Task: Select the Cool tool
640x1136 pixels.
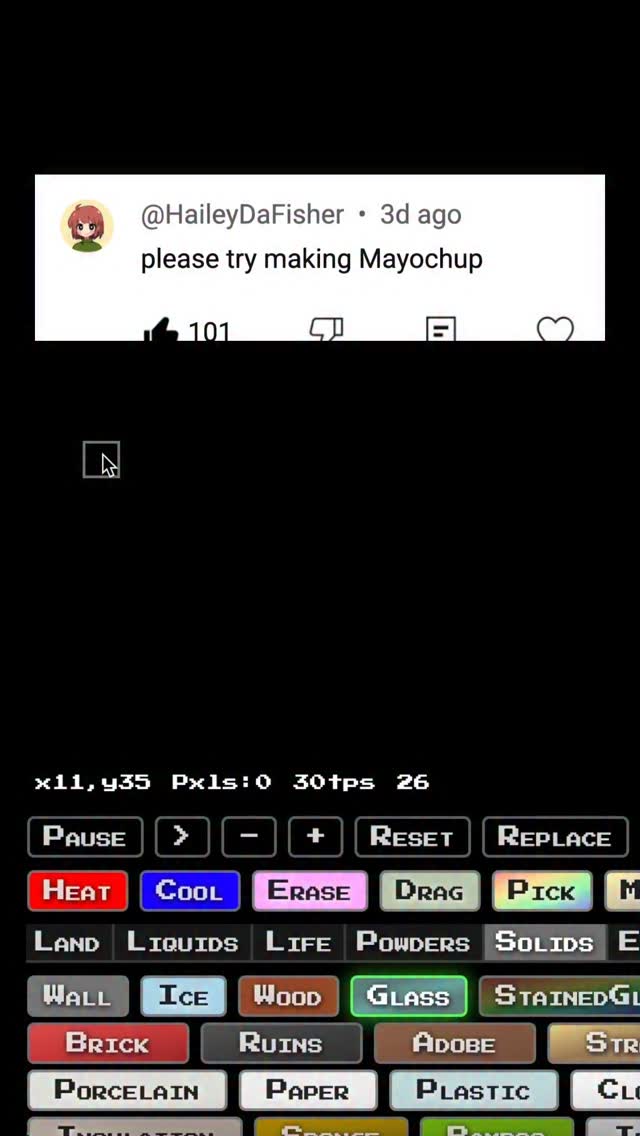Action: tap(190, 891)
